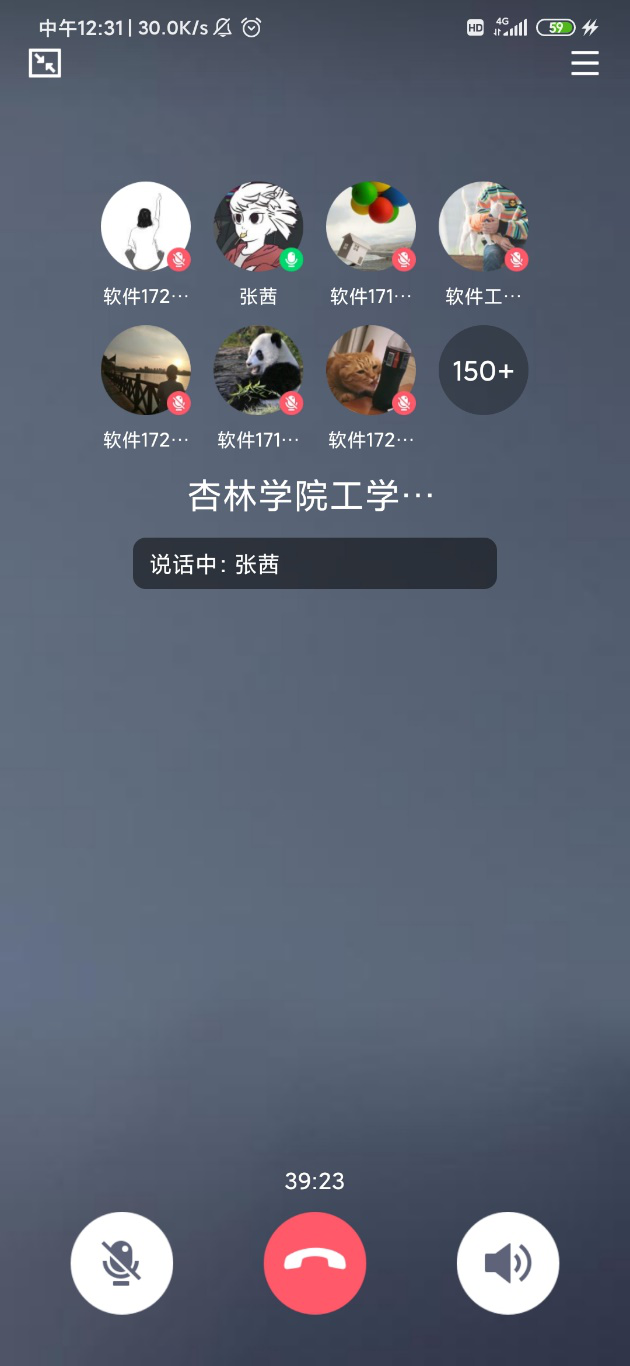The image size is (630, 1366).
Task: Toggle the microphone mute button
Action: (x=122, y=1263)
